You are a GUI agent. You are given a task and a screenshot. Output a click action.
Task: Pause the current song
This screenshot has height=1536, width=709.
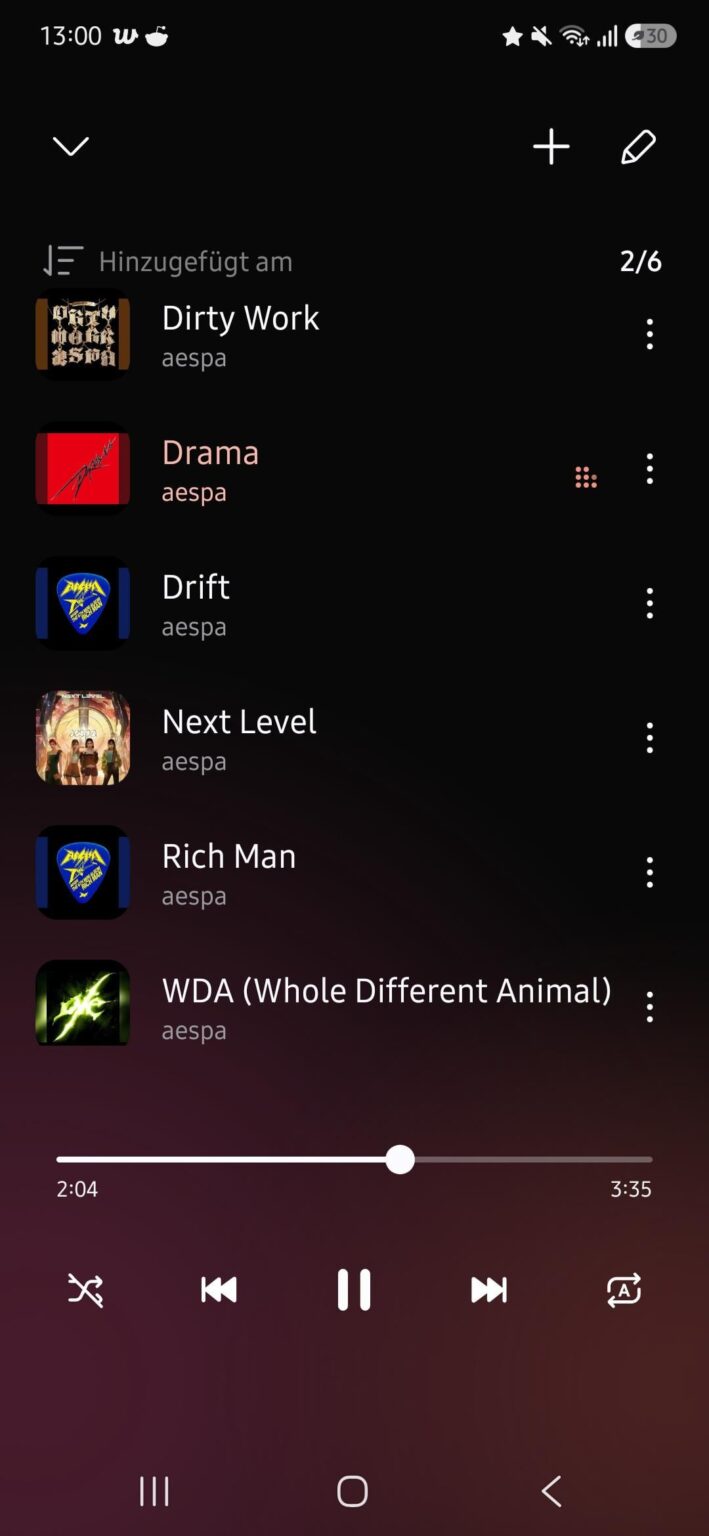[354, 1290]
